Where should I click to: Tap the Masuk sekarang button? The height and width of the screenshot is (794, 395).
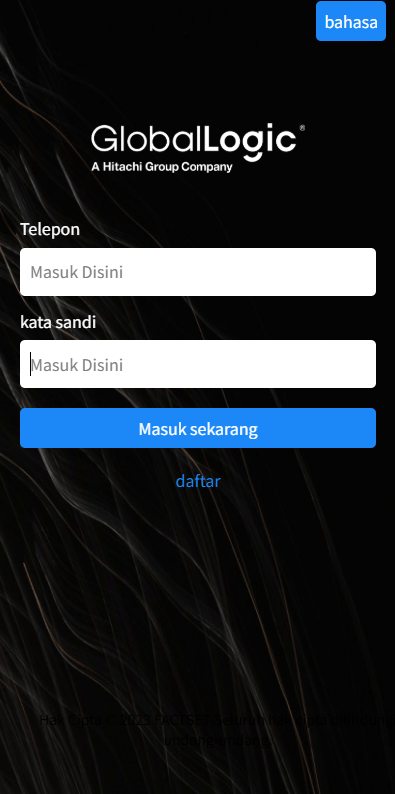click(198, 428)
